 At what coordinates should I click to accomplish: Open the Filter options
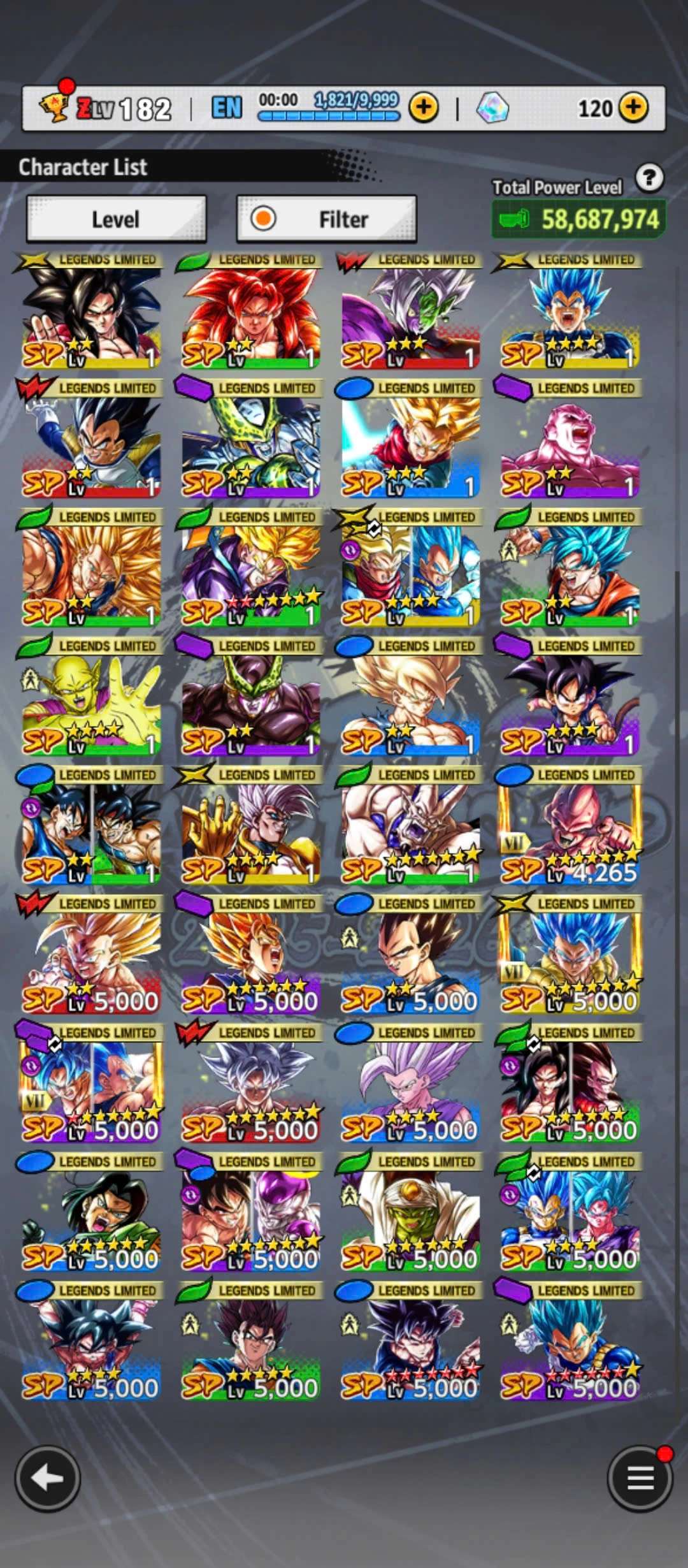point(326,219)
